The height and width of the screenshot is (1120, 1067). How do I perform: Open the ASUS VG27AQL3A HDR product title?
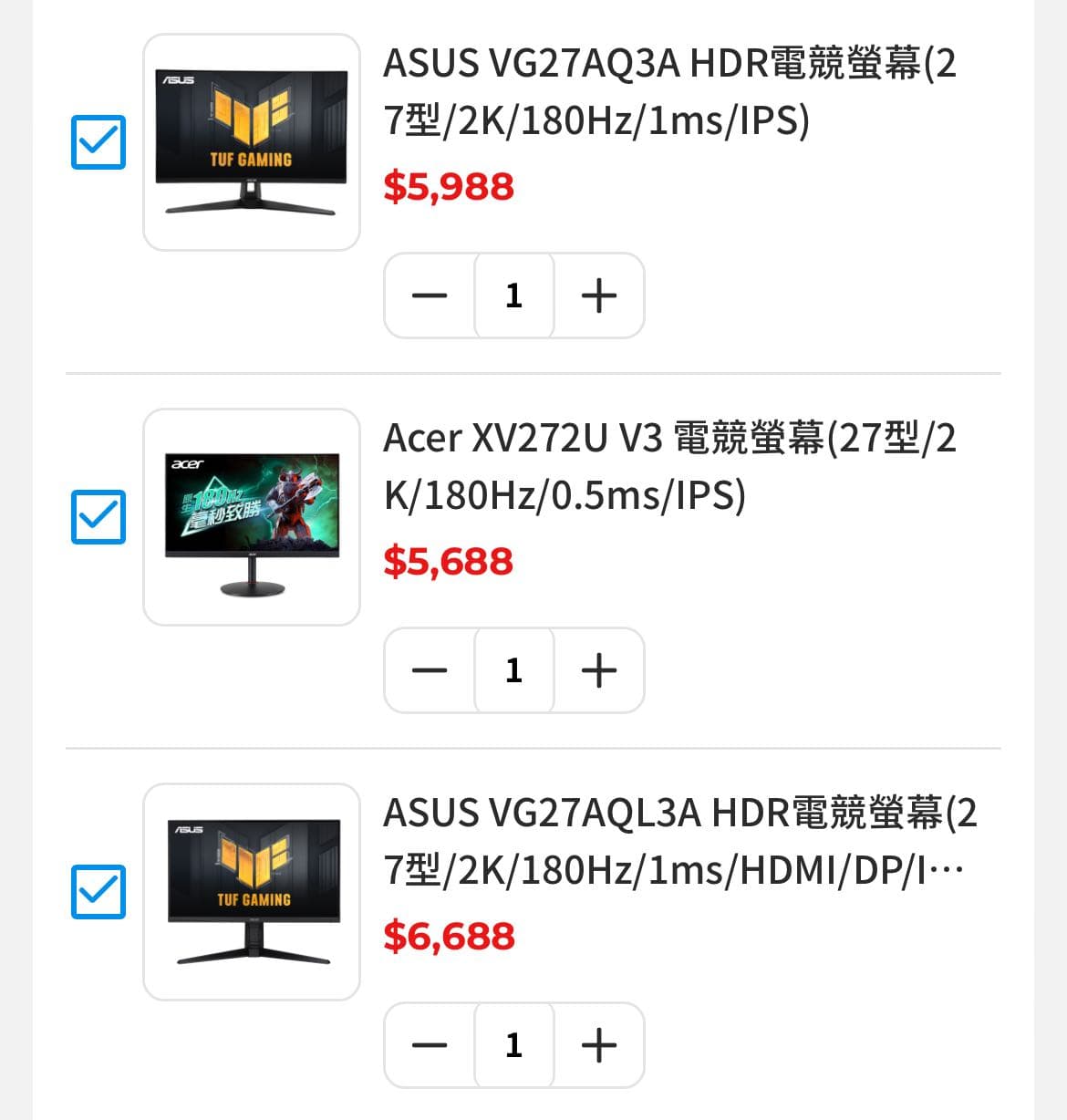[675, 841]
